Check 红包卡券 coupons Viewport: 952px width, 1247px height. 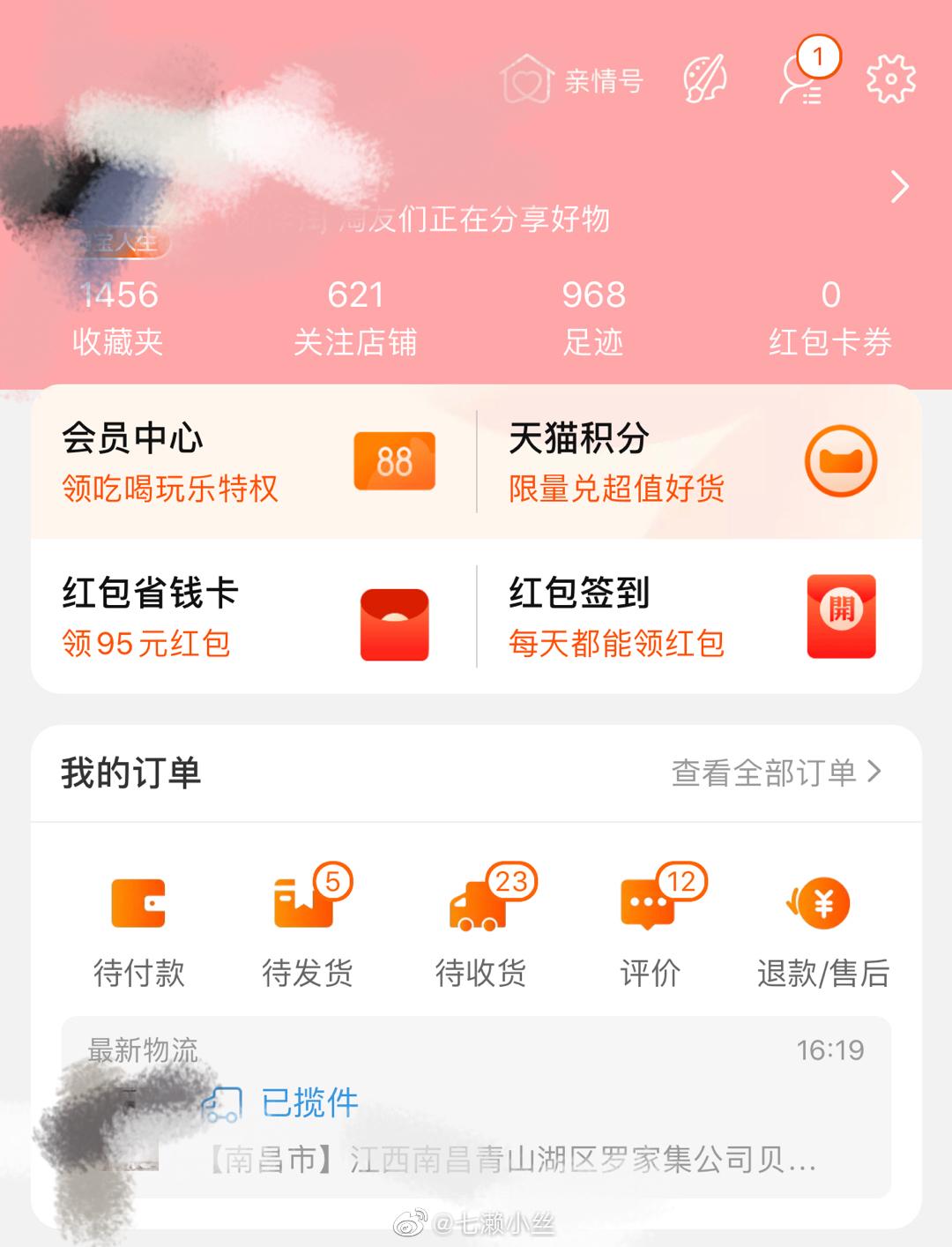(x=830, y=317)
